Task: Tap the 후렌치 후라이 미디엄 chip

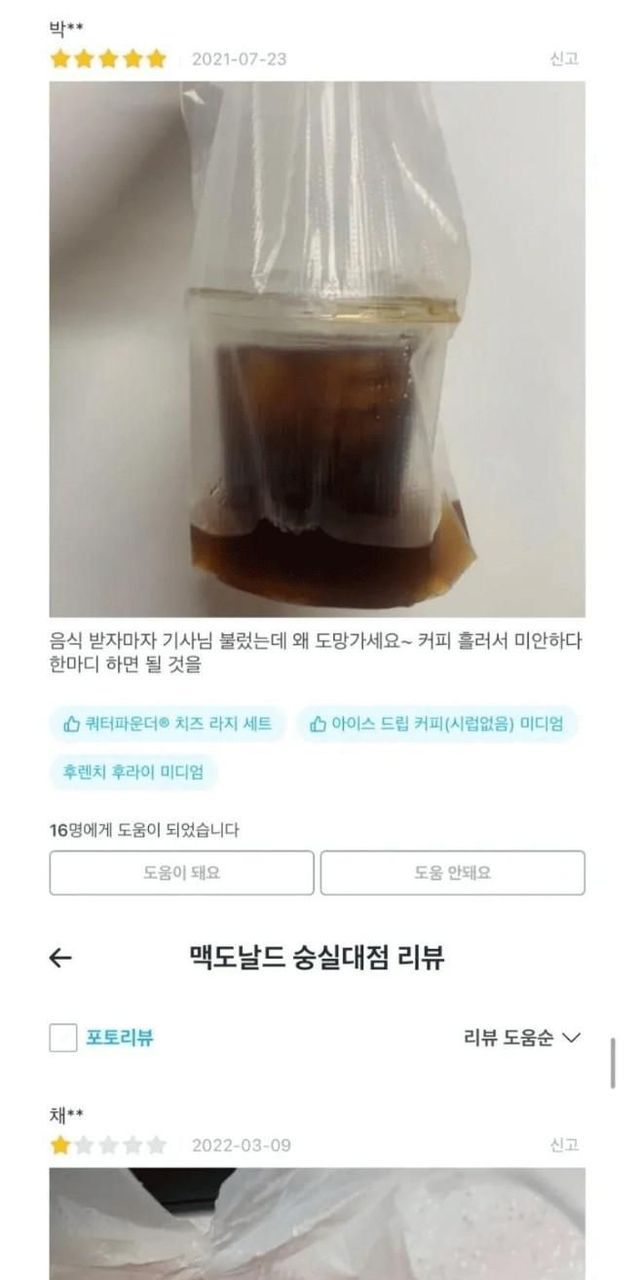Action: click(133, 772)
